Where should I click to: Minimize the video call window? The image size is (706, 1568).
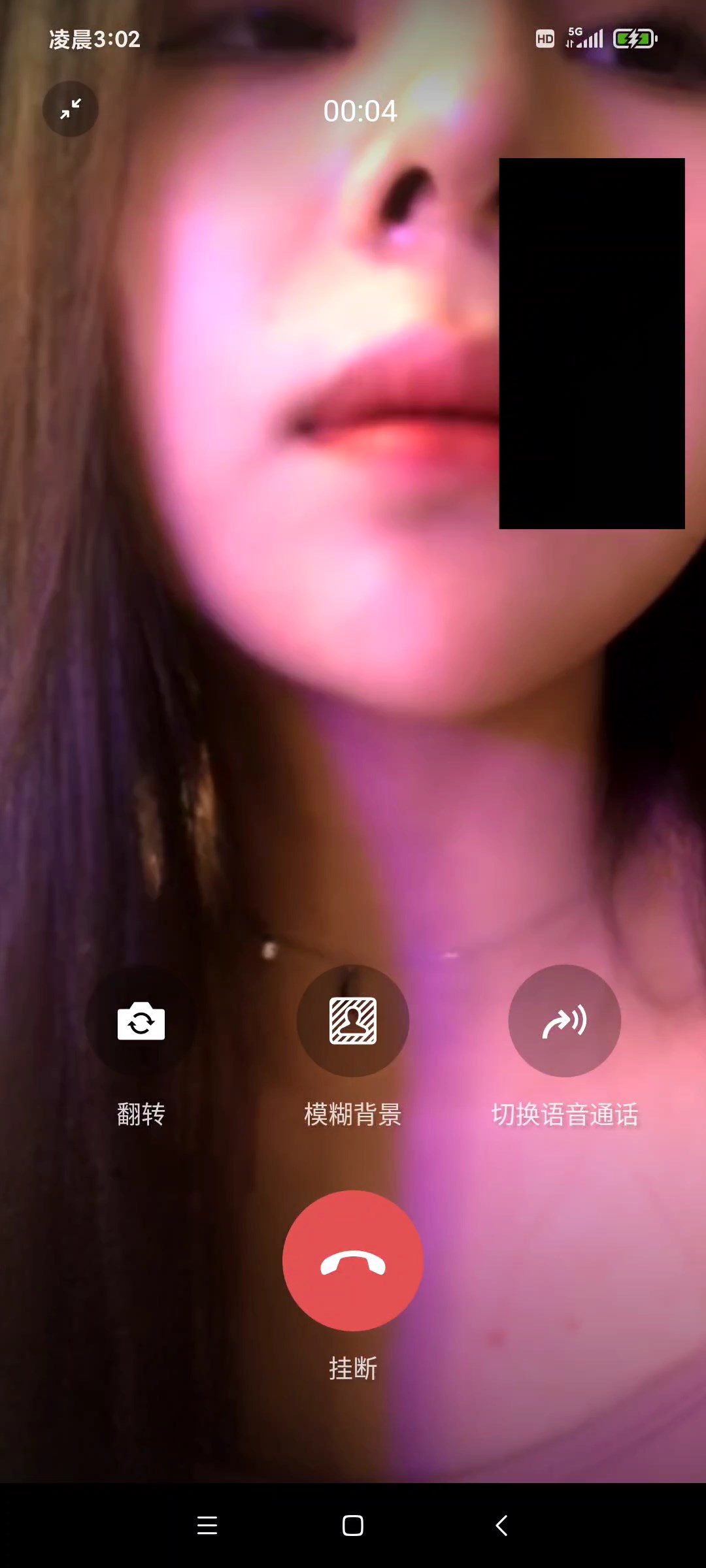tap(71, 108)
